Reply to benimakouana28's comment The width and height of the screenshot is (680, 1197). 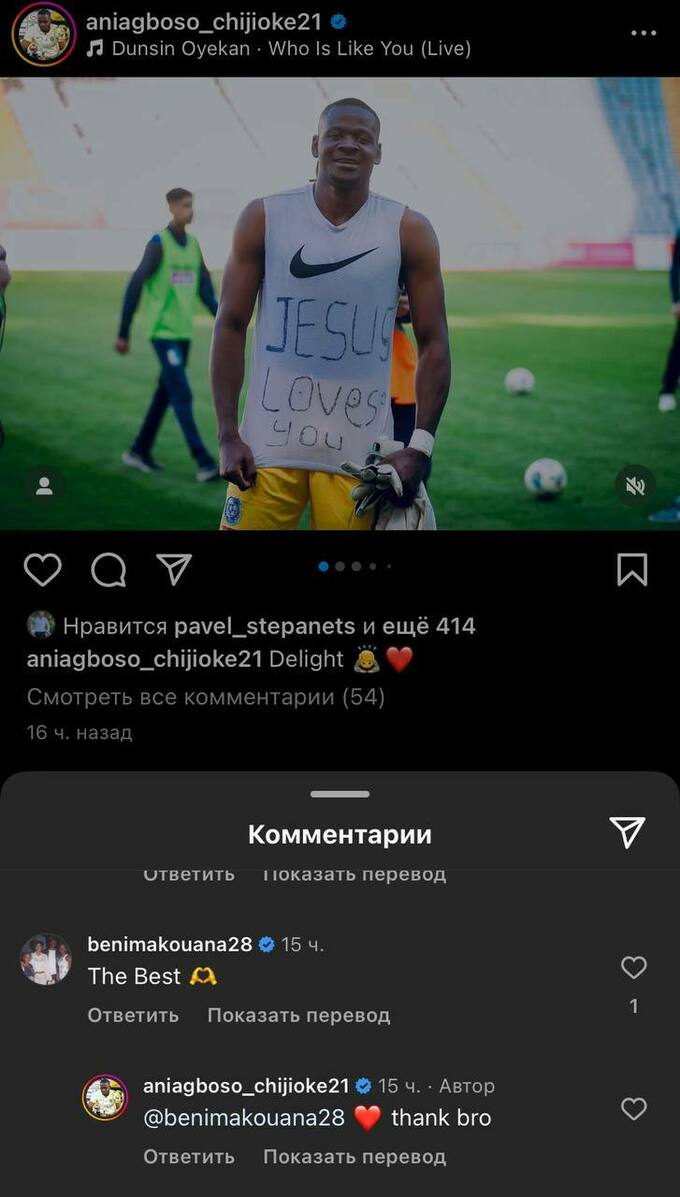pyautogui.click(x=133, y=1015)
